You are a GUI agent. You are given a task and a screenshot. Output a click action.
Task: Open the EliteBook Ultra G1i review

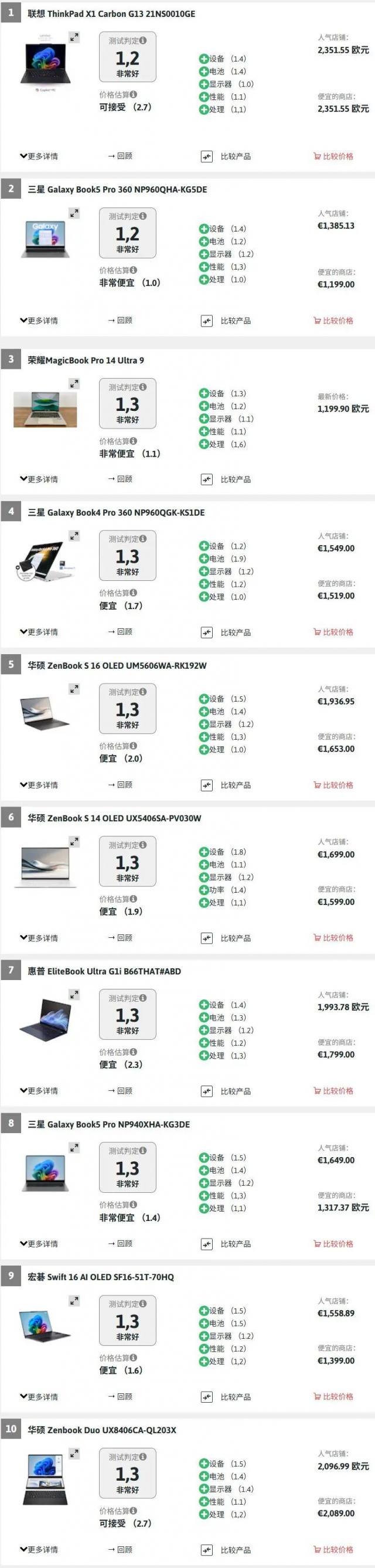pyautogui.click(x=121, y=1091)
